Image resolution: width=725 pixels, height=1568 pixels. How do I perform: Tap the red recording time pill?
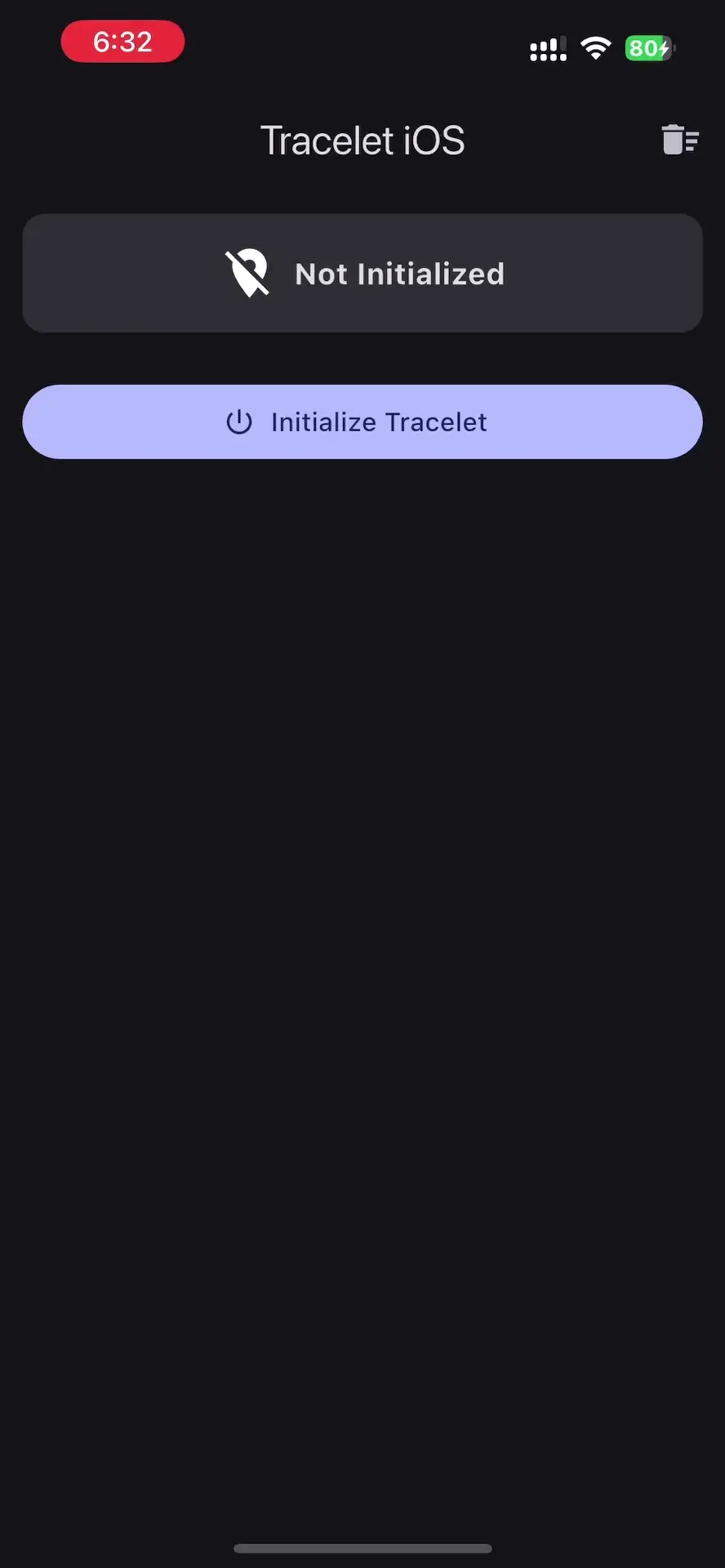coord(122,42)
